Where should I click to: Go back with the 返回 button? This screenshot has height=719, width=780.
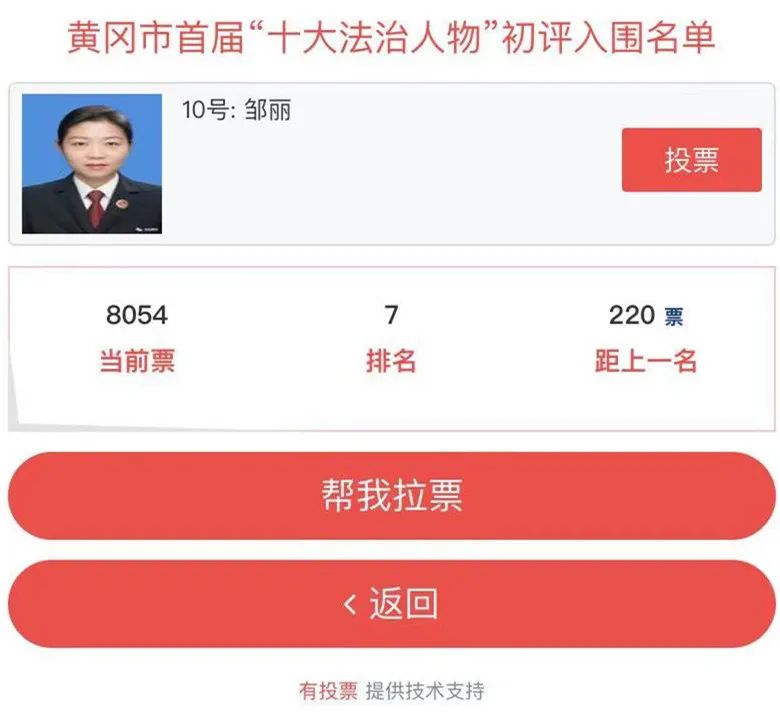point(391,604)
